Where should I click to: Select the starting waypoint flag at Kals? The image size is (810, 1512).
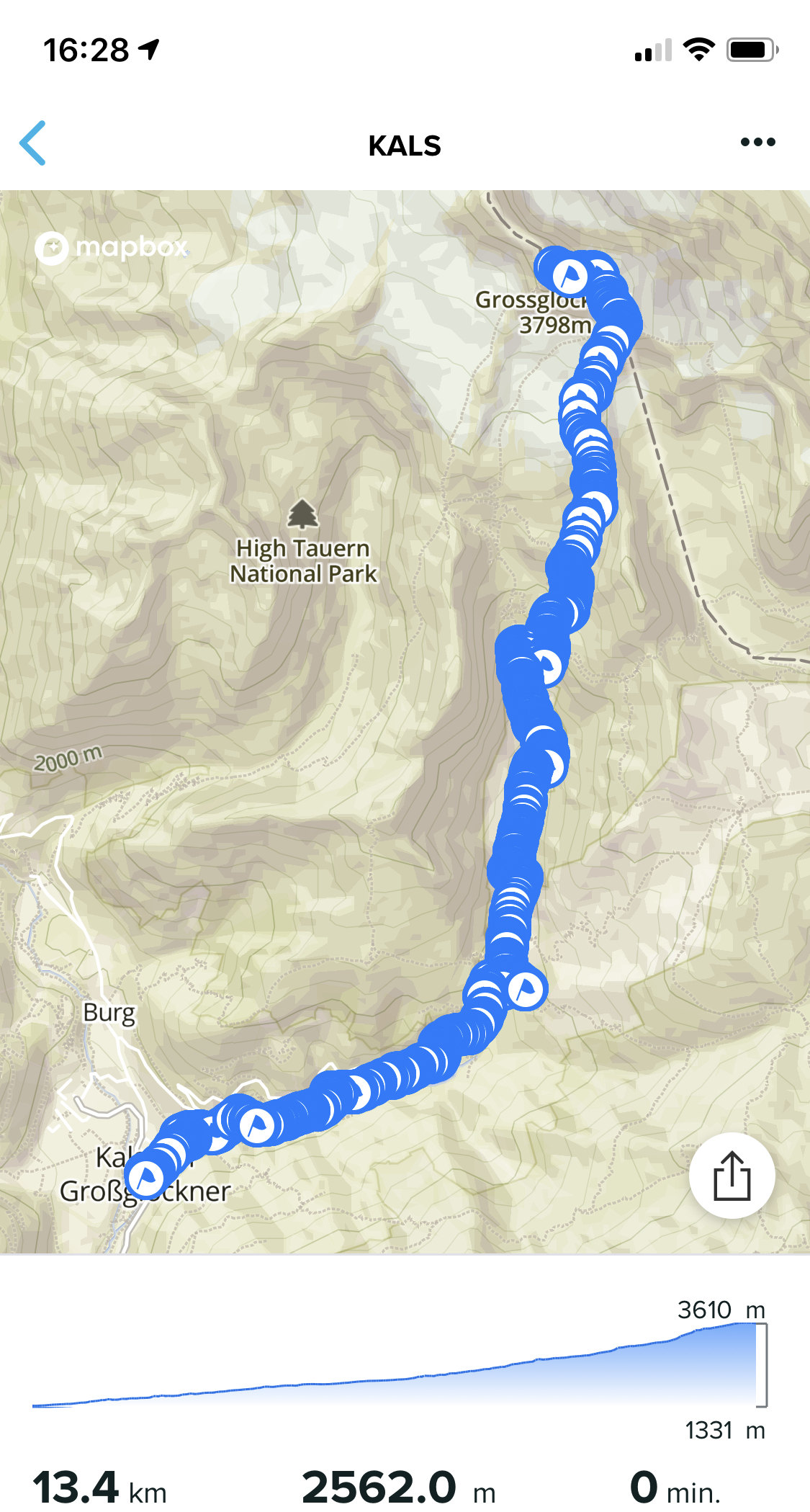click(146, 1178)
